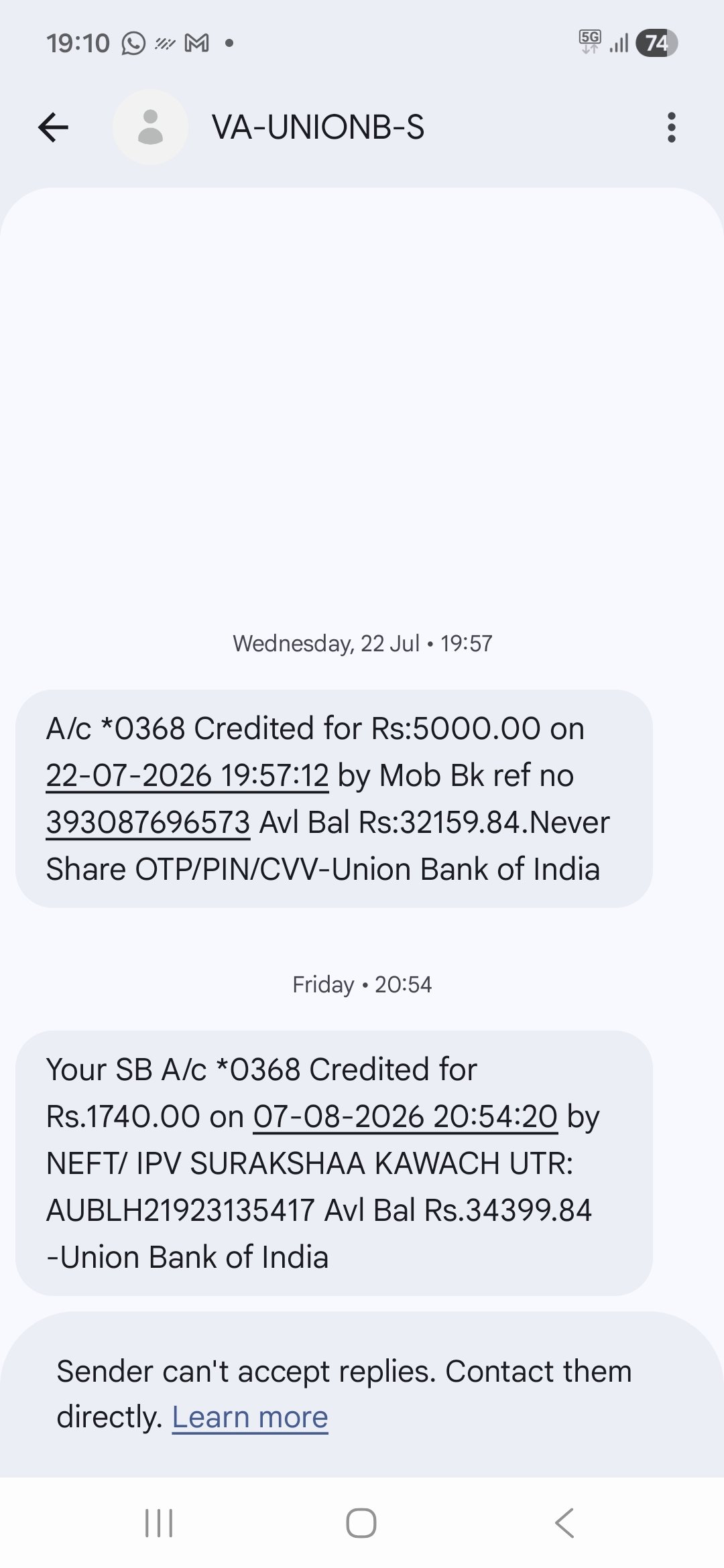Open the Learn more link
724x1568 pixels.
[250, 1417]
